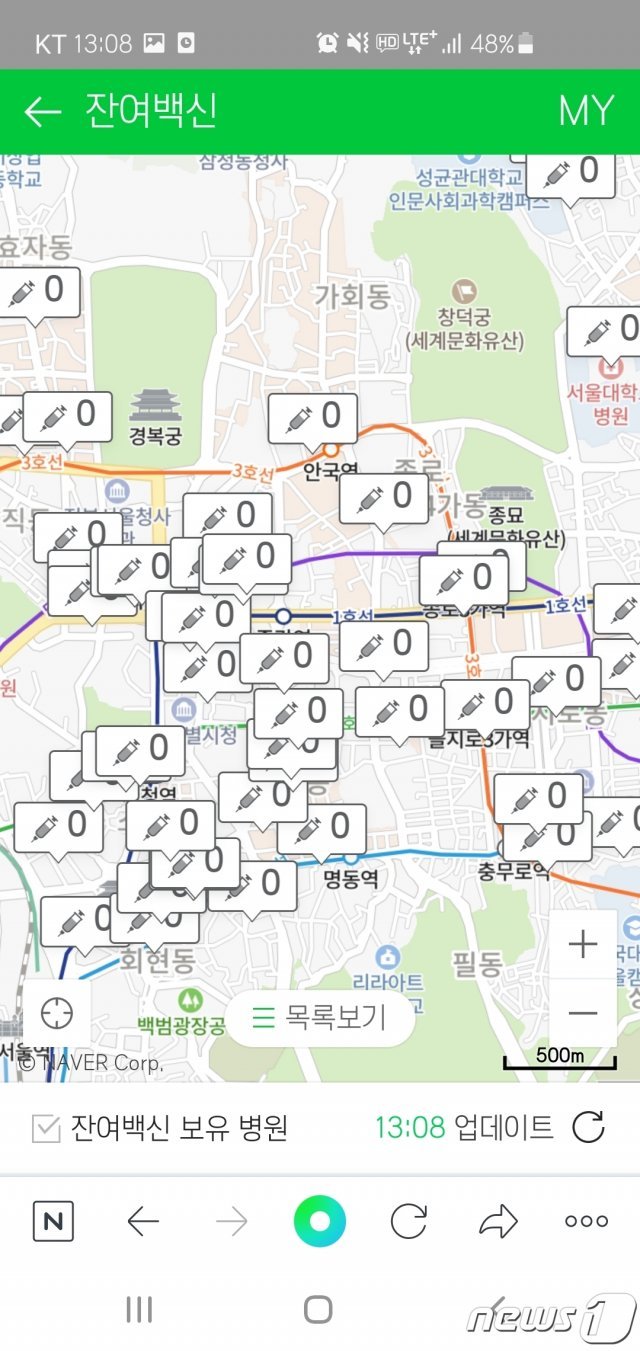Image resolution: width=640 pixels, height=1351 pixels.
Task: Zoom out of the map
Action: [x=583, y=1013]
